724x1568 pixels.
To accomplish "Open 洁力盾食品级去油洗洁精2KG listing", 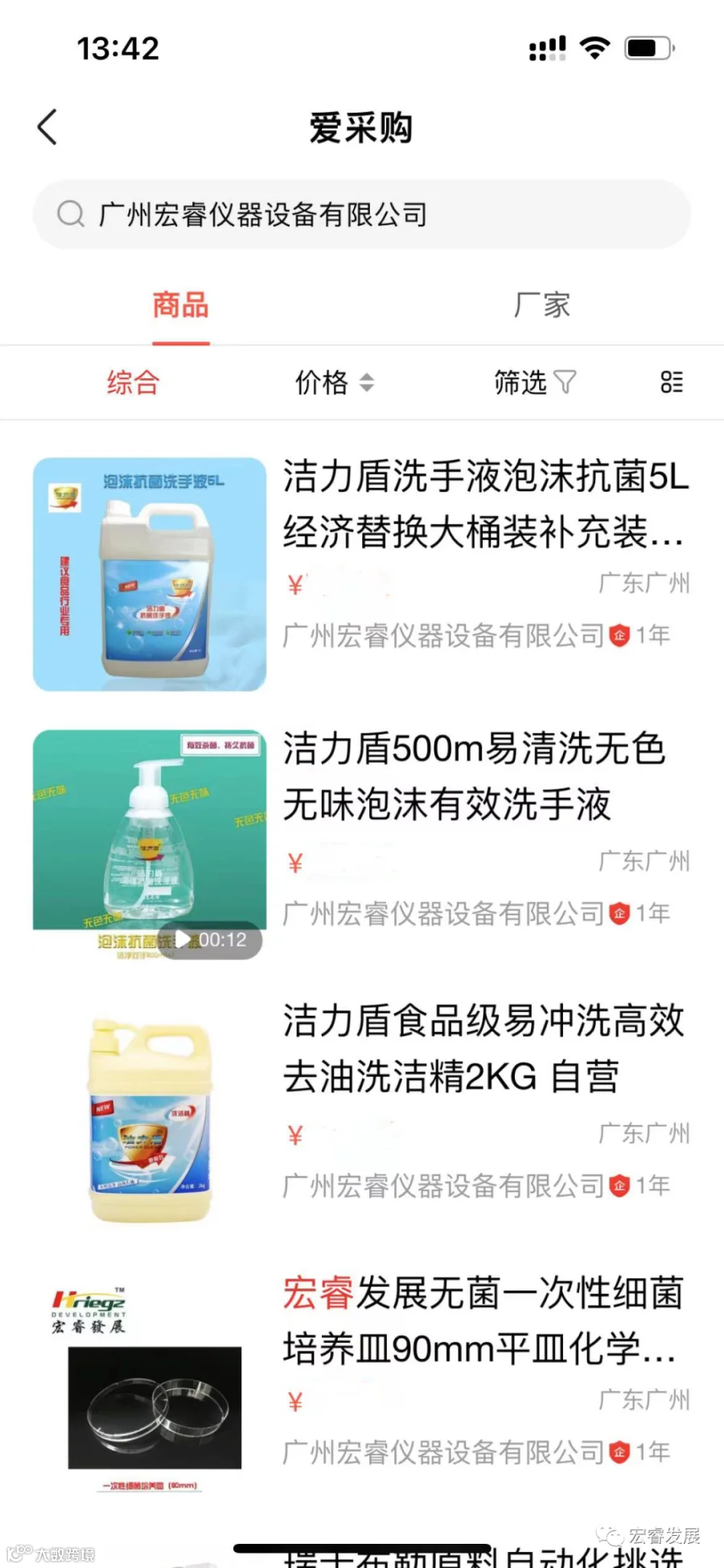I will (x=483, y=1048).
